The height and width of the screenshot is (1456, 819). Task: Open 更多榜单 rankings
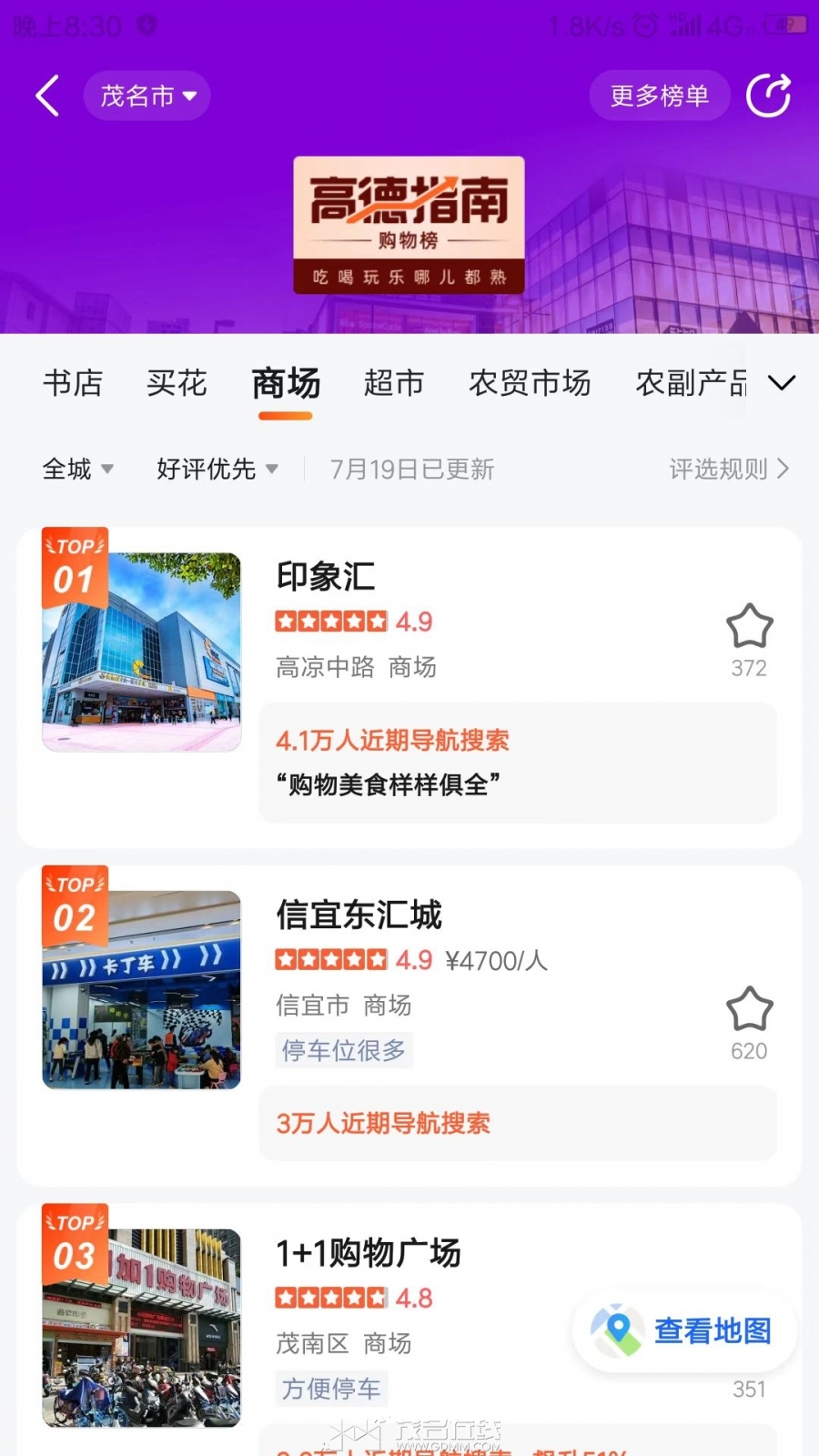[x=659, y=96]
